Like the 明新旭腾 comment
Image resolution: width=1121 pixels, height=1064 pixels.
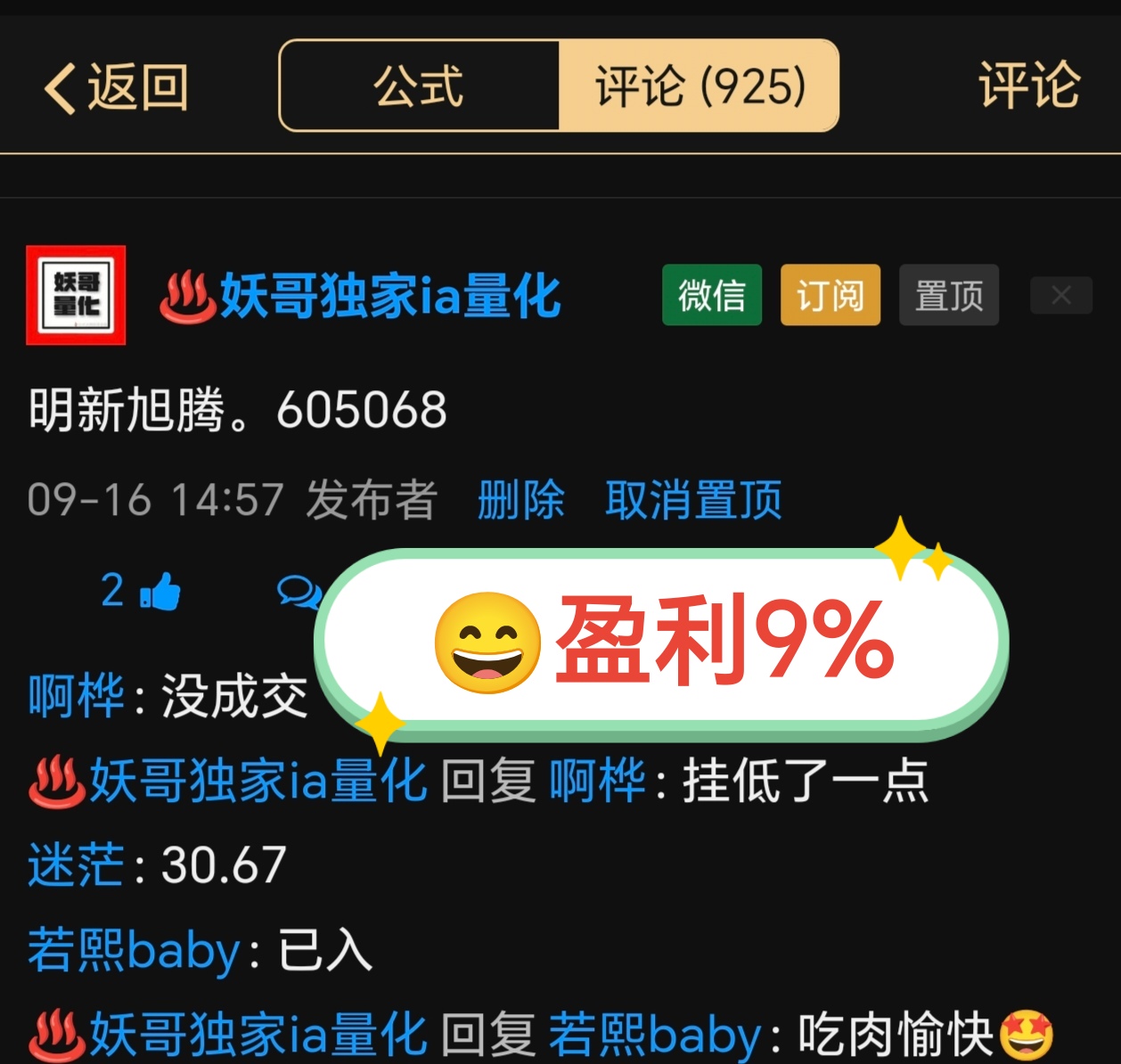point(159,591)
